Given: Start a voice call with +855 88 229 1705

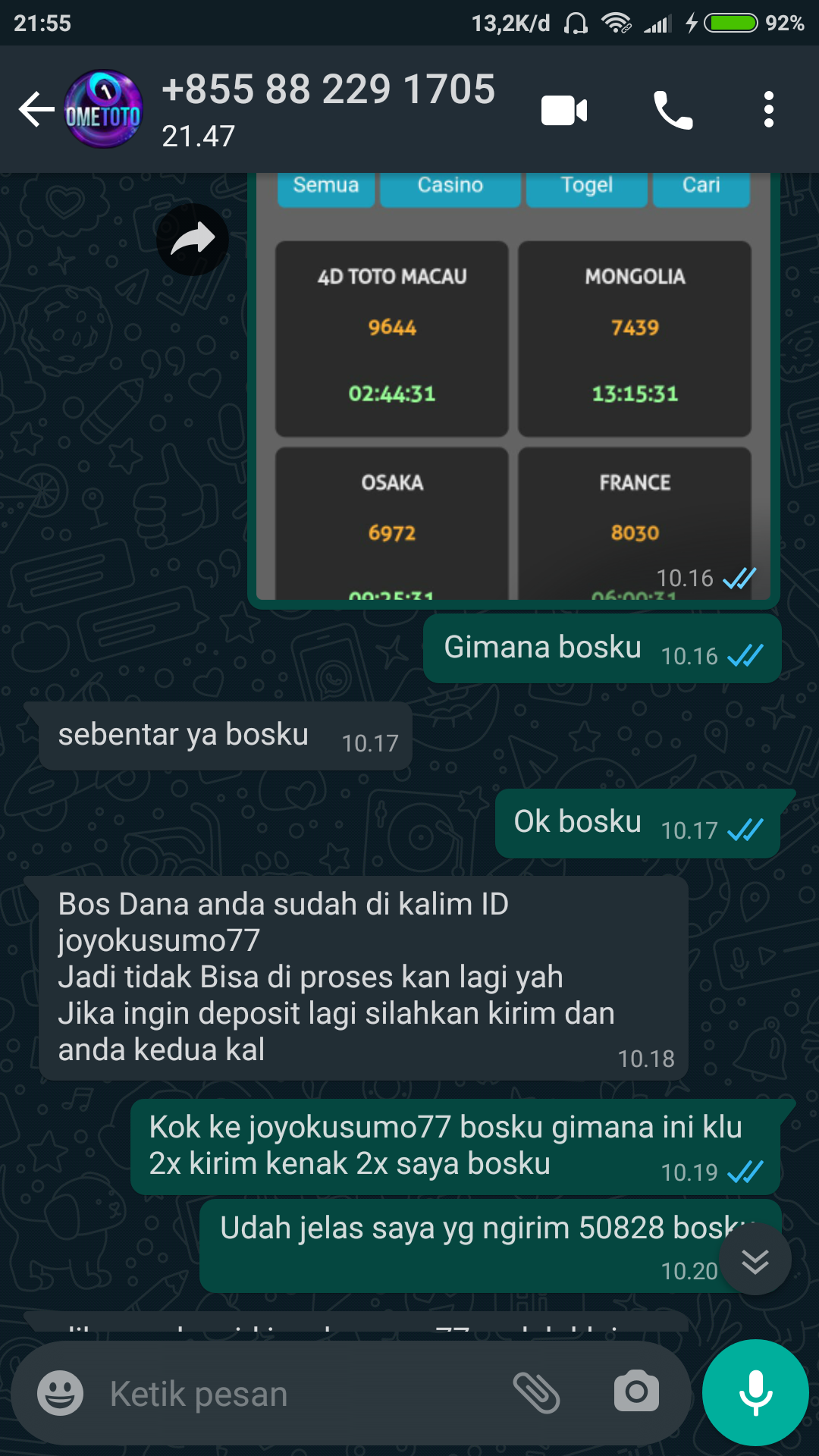Looking at the screenshot, I should coord(673,111).
